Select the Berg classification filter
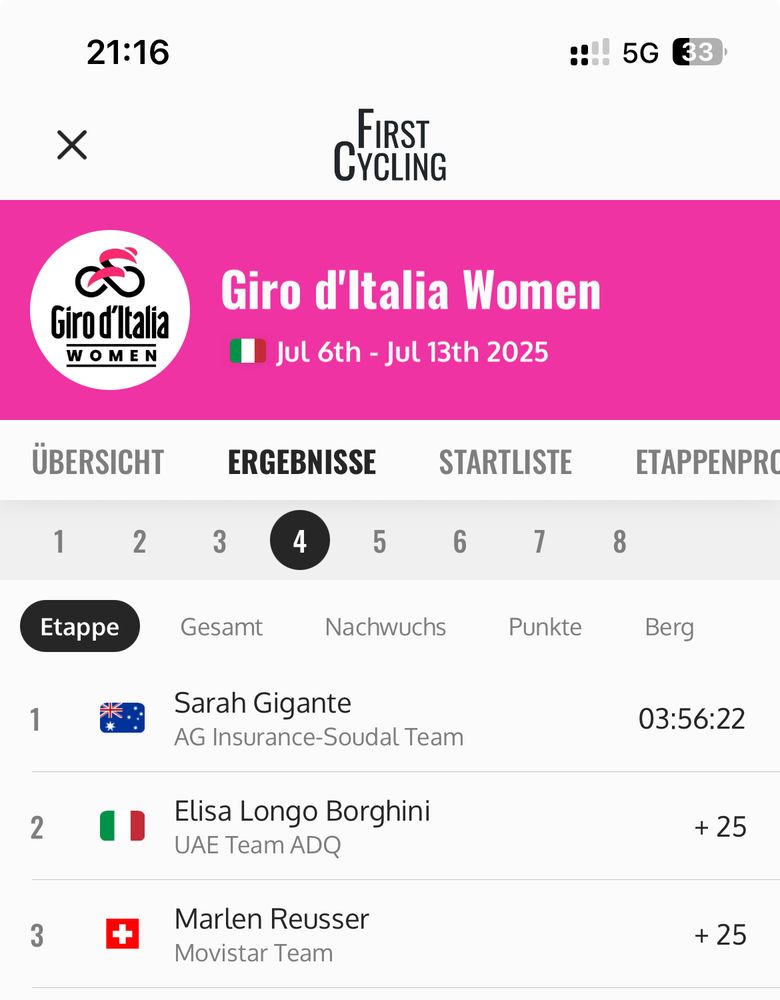 click(x=669, y=627)
